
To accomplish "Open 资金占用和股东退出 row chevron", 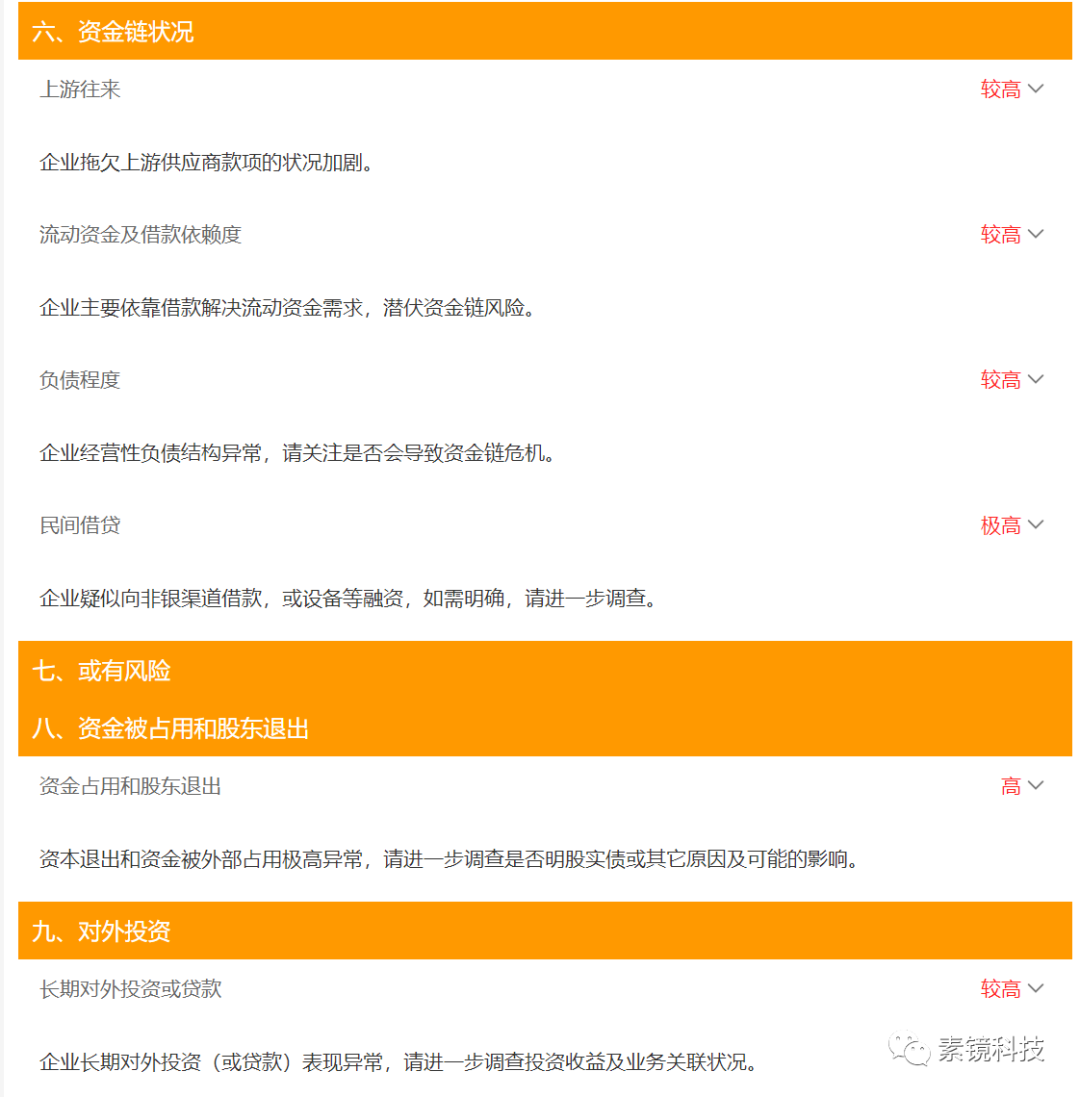I will tap(1035, 786).
